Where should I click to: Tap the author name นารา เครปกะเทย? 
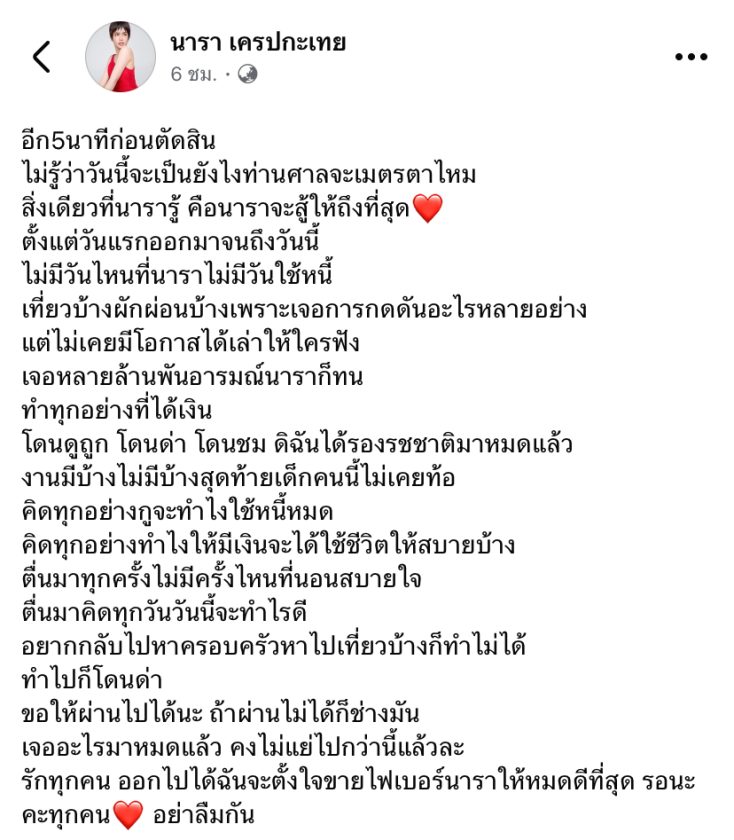(257, 42)
